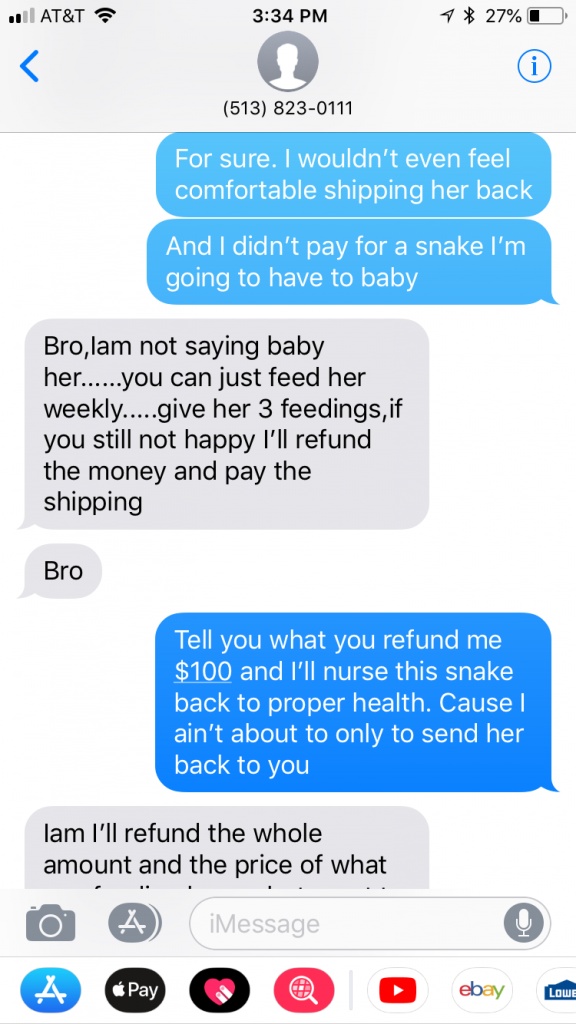
Task: Record an audio message with microphone
Action: (524, 923)
